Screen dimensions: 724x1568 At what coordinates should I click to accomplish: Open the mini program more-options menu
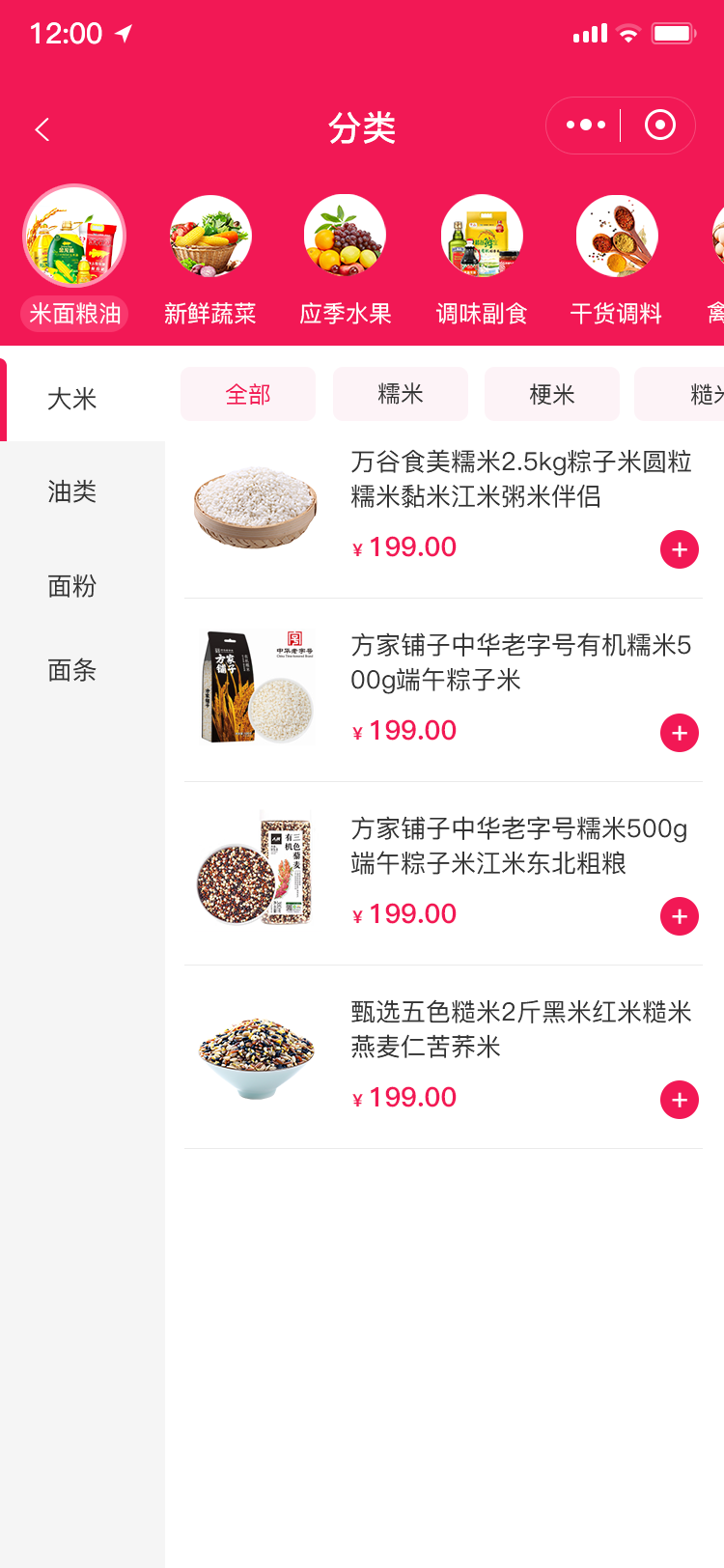(586, 126)
